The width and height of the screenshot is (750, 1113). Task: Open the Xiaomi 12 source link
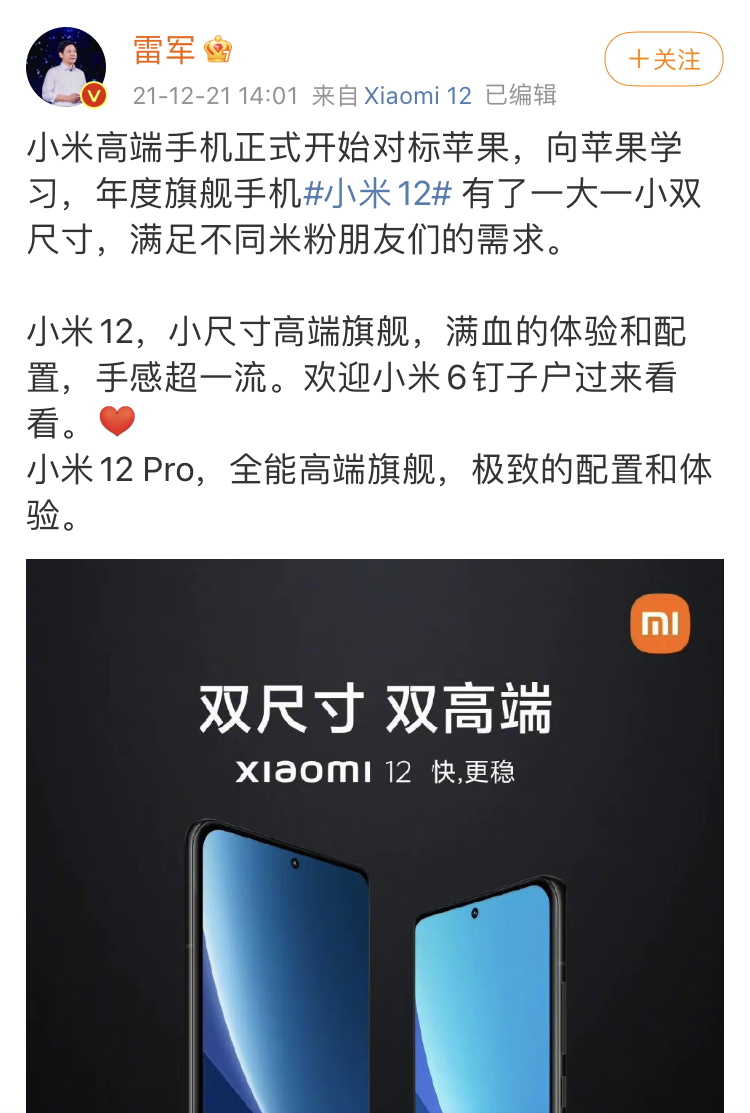coord(417,95)
